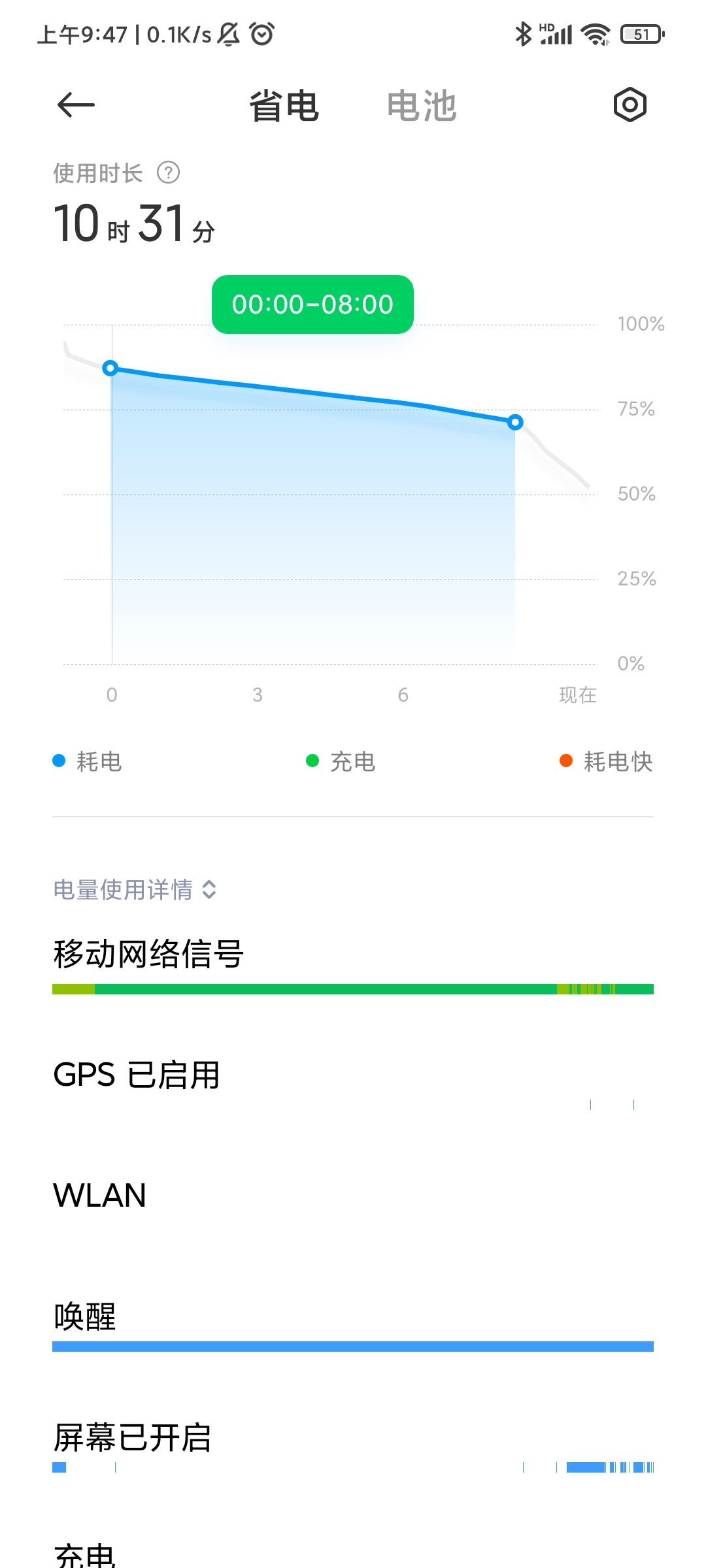Open battery settings hexagon icon
The height and width of the screenshot is (1568, 706).
pos(630,105)
